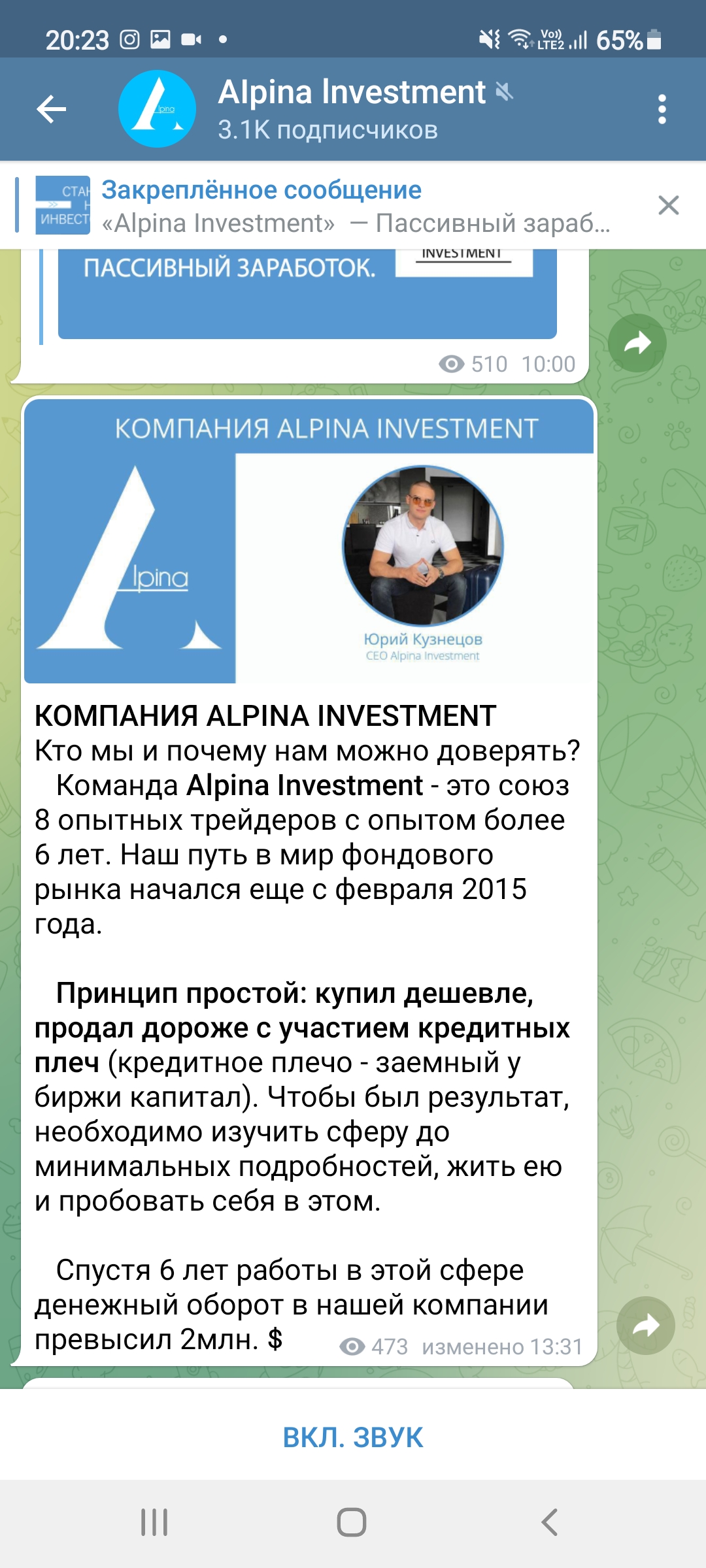The image size is (706, 1568).
Task: Tap ВКЛ. ЗВУК to unmute channel
Action: (353, 1437)
